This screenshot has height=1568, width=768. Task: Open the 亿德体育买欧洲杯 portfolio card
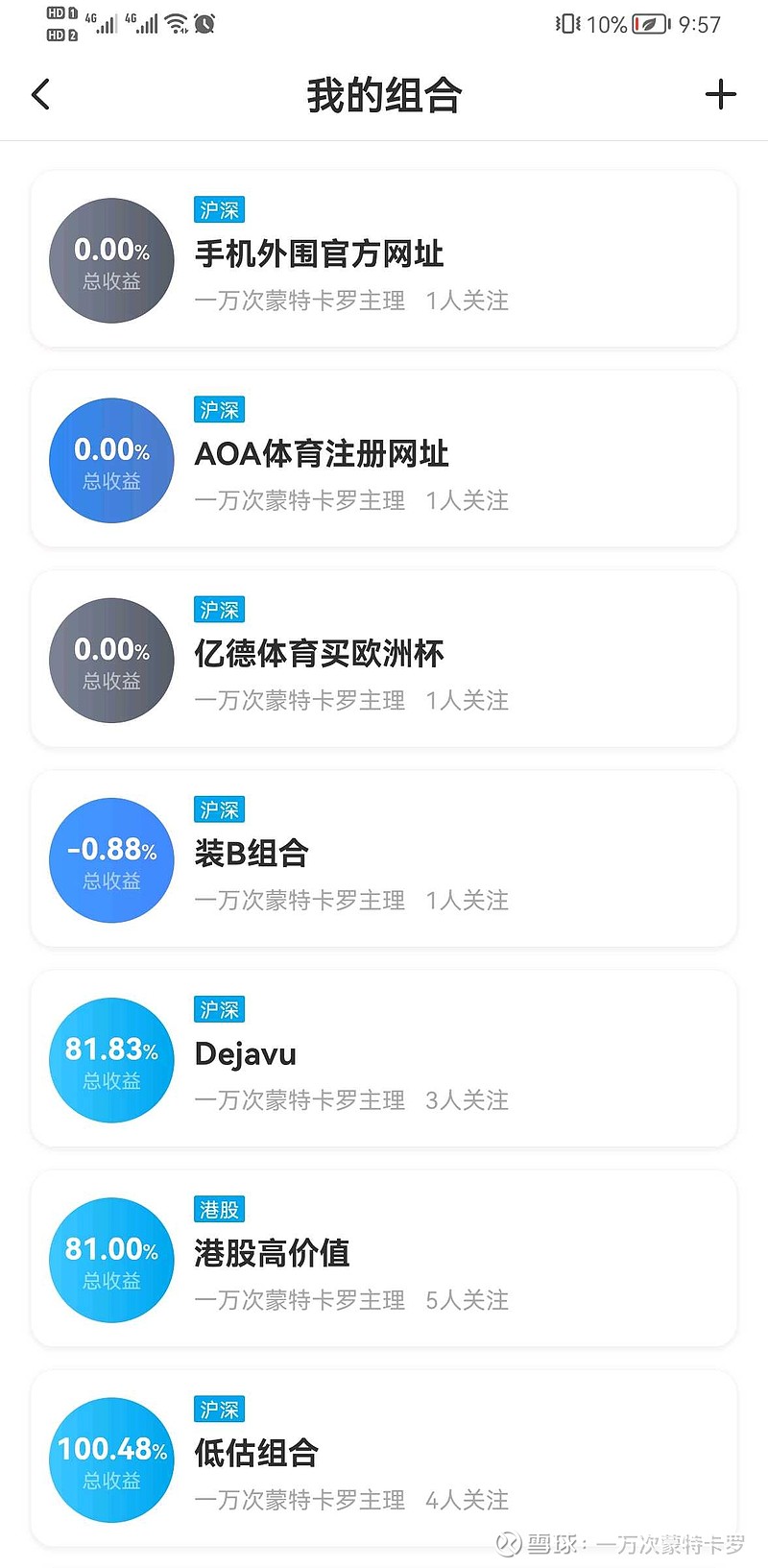(384, 659)
